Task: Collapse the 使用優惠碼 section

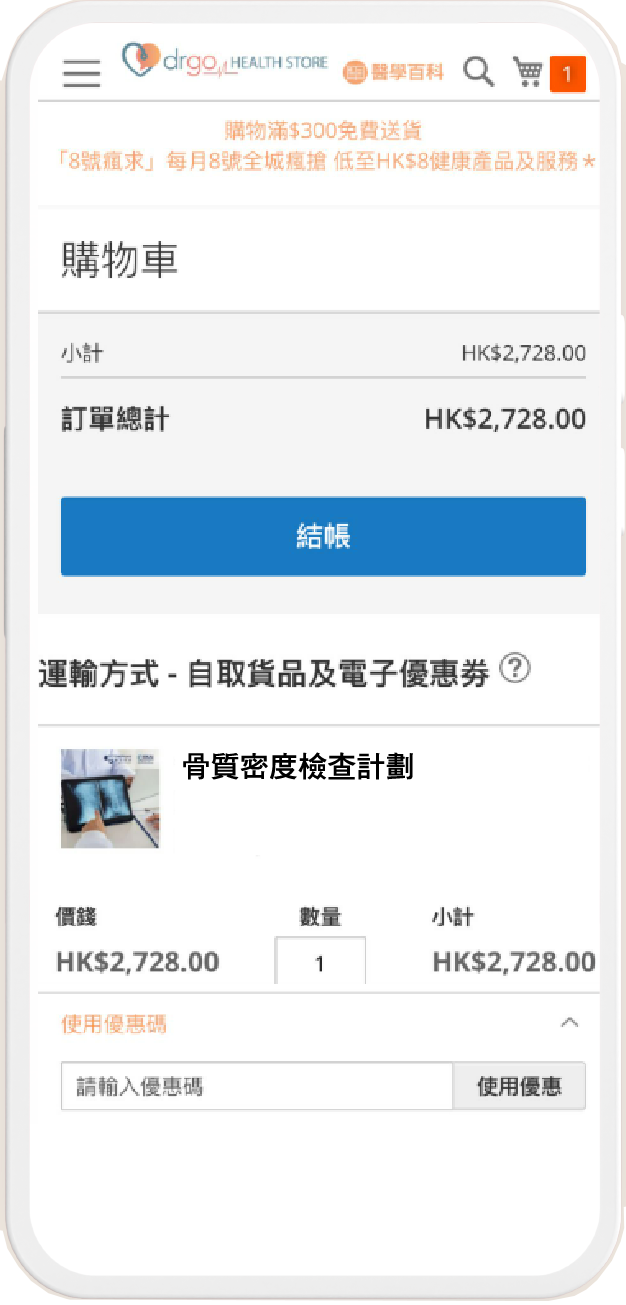Action: click(569, 1023)
